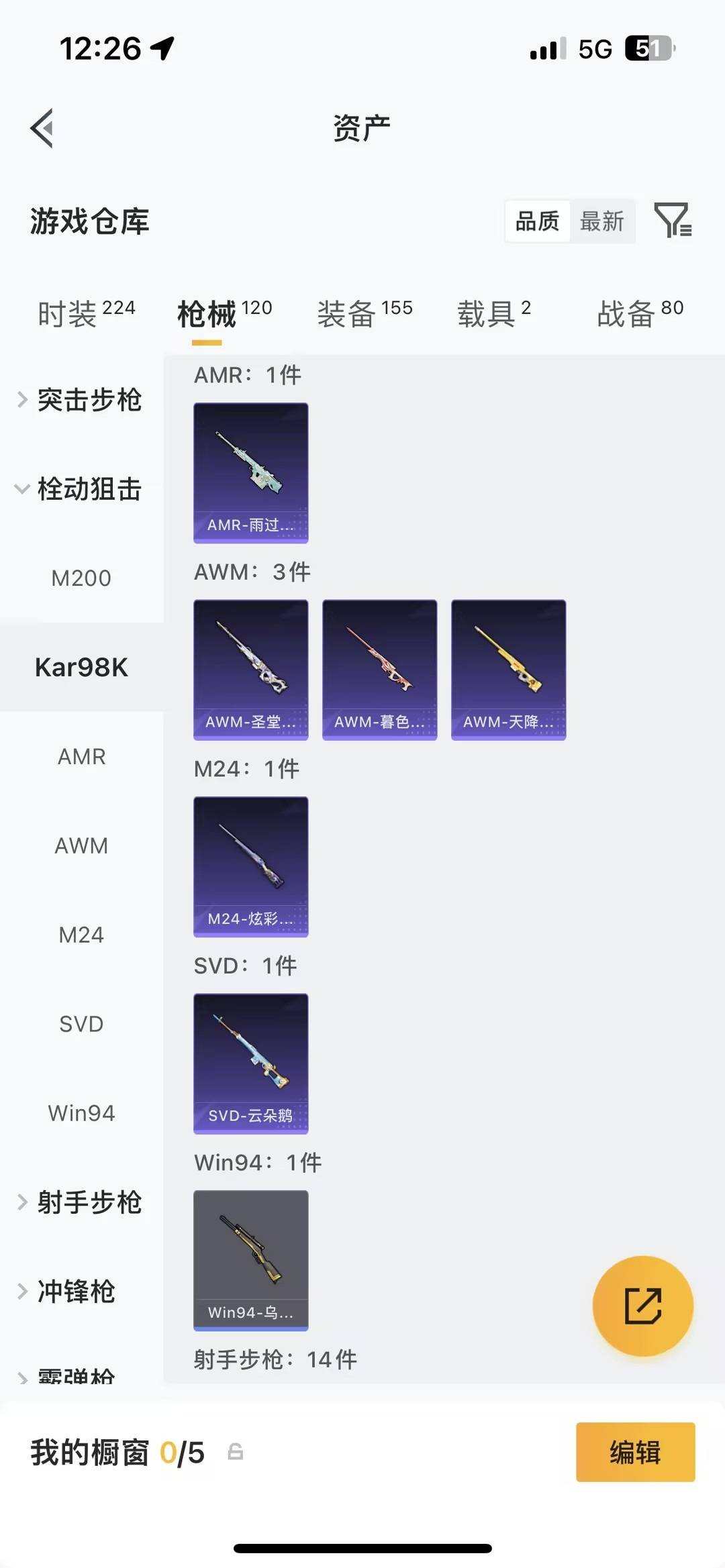Open the AMR-雨过 sniper skin card
Screen dimensions: 725x1568
pos(250,471)
